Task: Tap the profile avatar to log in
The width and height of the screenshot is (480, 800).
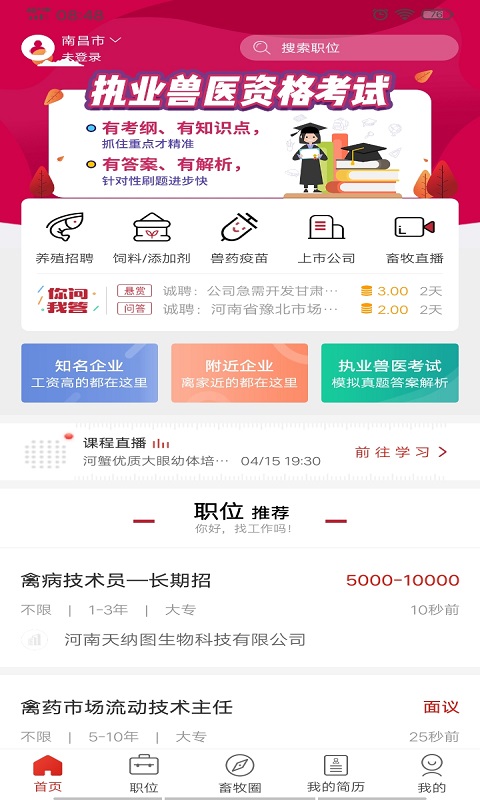Action: point(37,49)
